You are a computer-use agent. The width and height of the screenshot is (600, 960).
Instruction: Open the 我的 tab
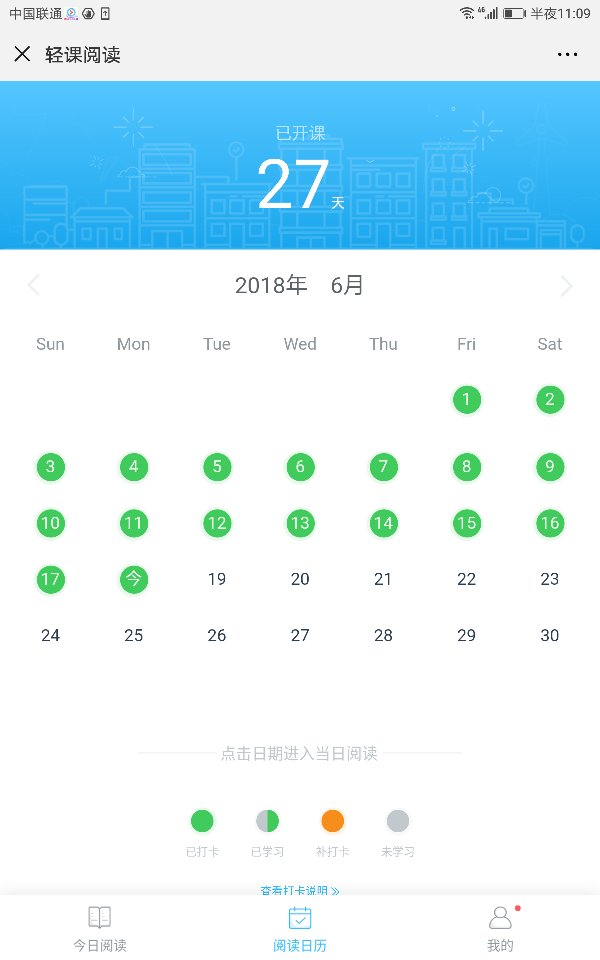tap(500, 929)
